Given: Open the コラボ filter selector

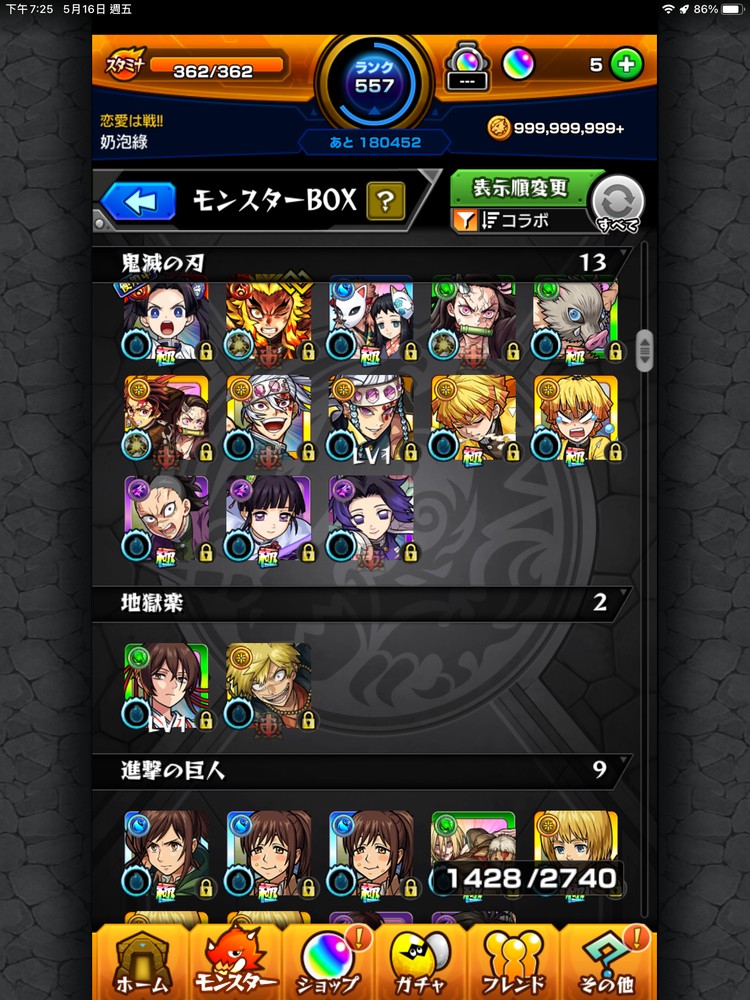Looking at the screenshot, I should pyautogui.click(x=505, y=222).
